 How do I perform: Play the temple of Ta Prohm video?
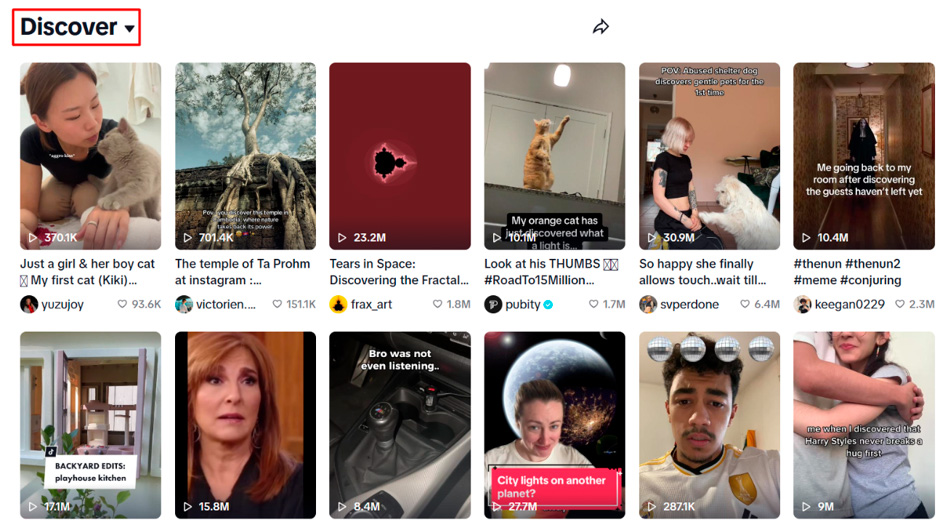point(245,155)
